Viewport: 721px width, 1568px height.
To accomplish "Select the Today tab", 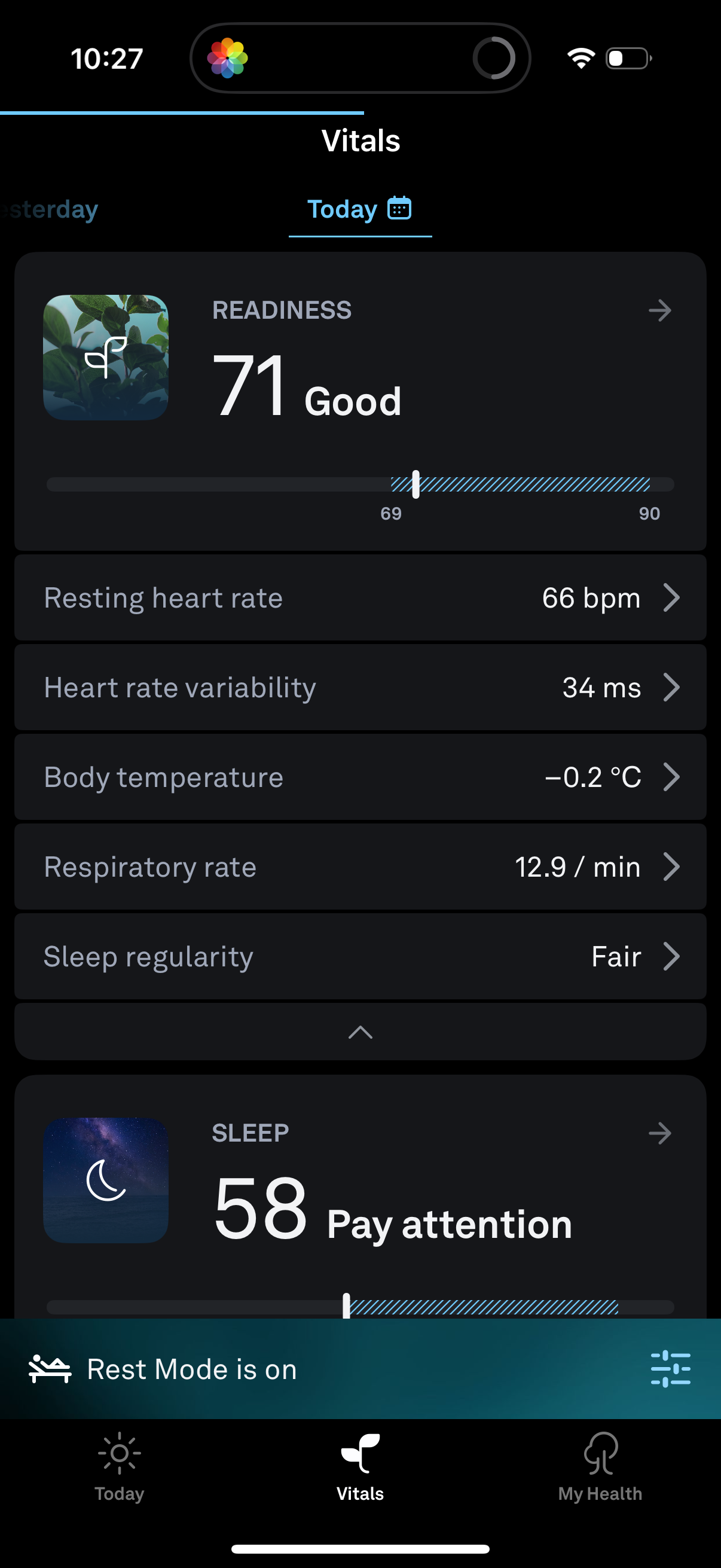I will coord(344,209).
